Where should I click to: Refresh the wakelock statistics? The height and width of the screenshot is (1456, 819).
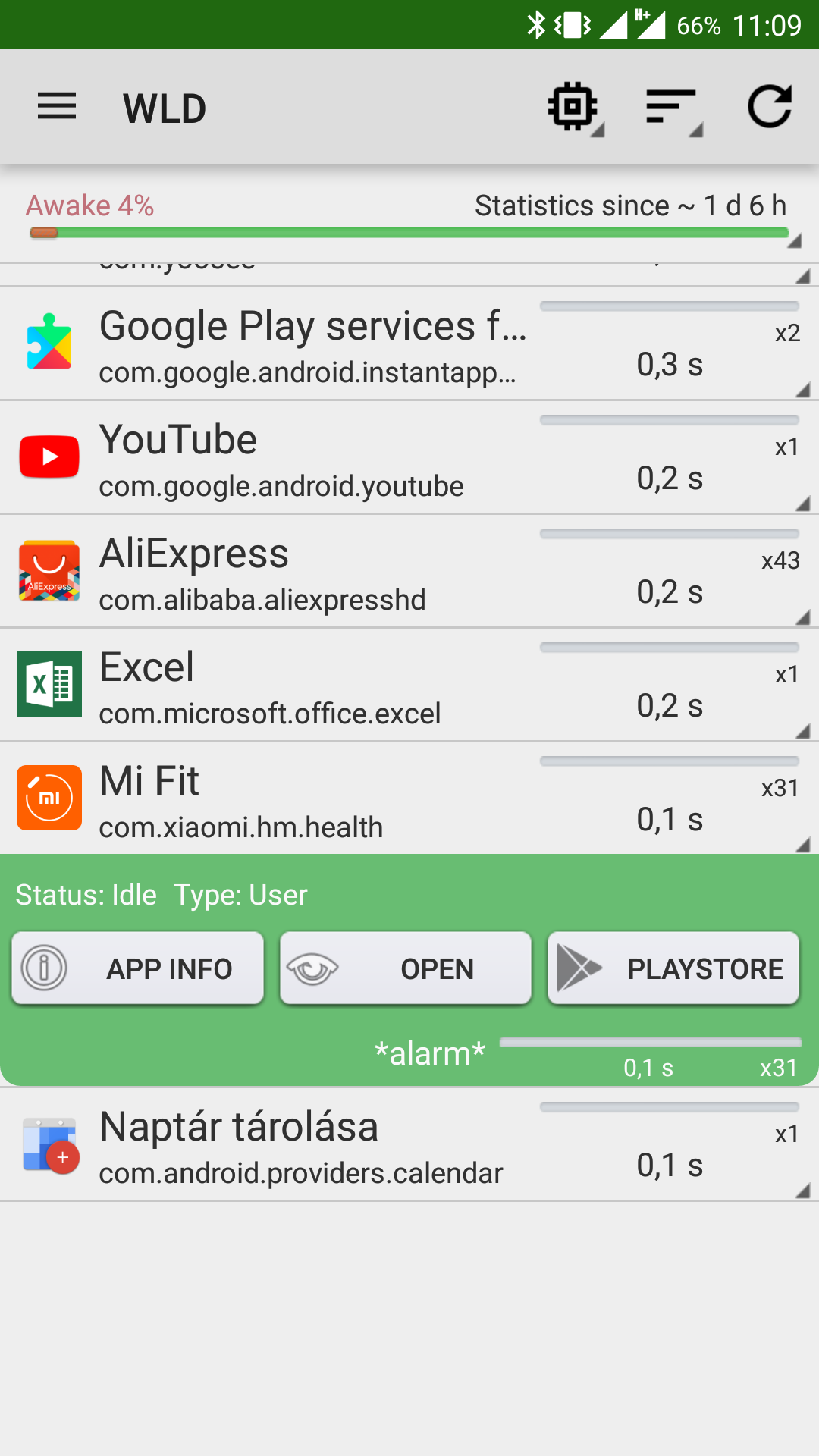769,107
